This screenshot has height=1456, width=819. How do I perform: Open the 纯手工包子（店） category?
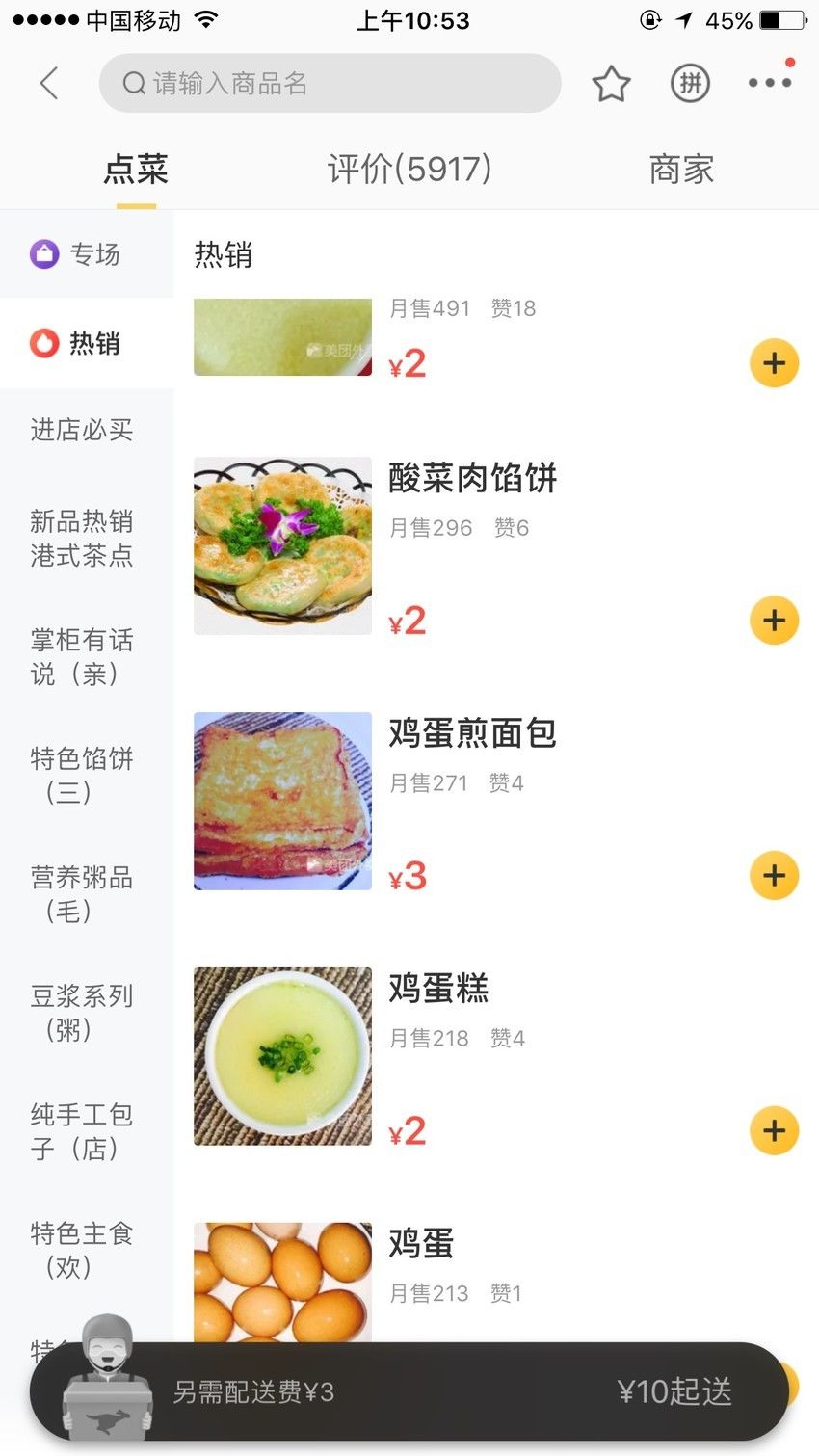coord(82,1131)
